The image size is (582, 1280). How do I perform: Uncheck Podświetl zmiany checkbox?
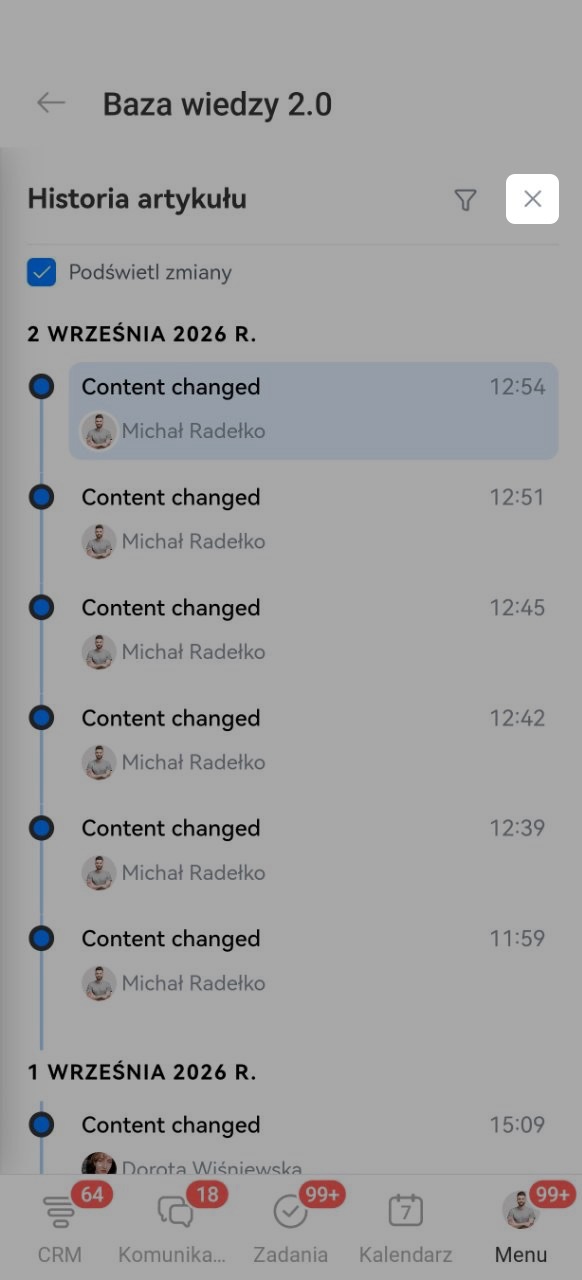(42, 272)
